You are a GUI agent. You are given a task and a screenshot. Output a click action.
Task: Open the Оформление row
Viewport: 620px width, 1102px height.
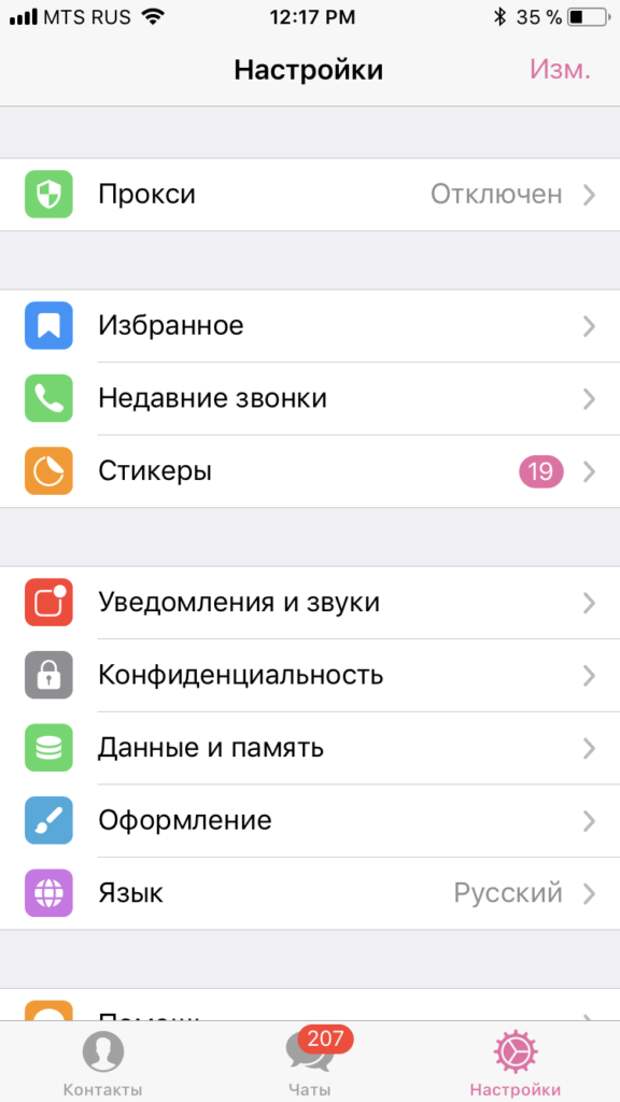(310, 821)
